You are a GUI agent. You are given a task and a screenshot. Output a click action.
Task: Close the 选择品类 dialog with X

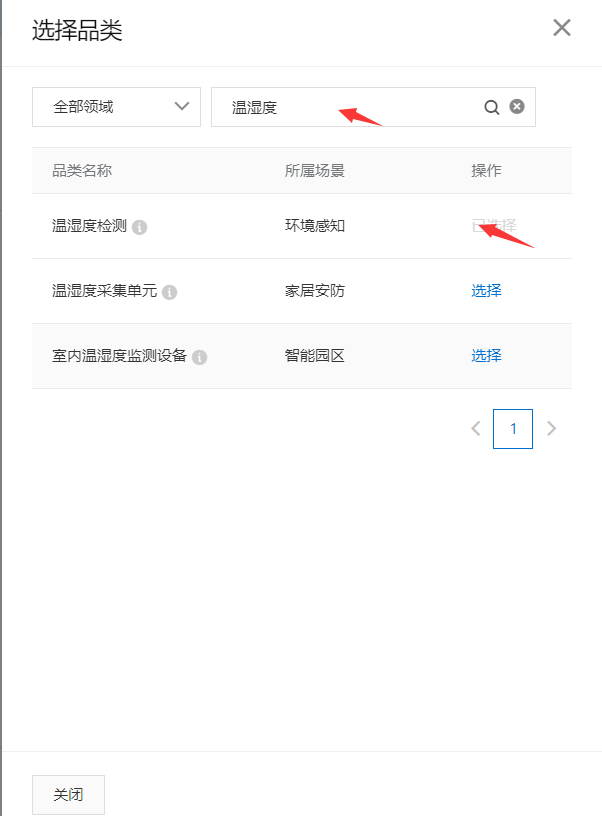pyautogui.click(x=562, y=28)
